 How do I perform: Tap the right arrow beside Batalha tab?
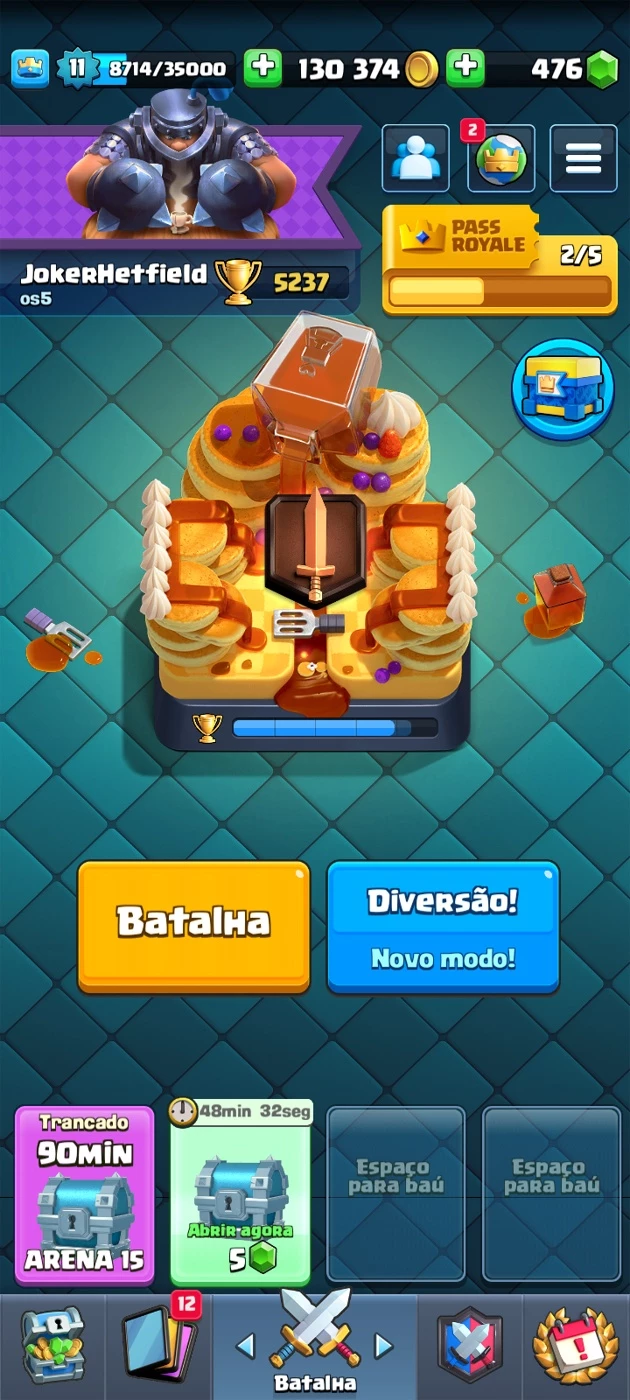[383, 1346]
